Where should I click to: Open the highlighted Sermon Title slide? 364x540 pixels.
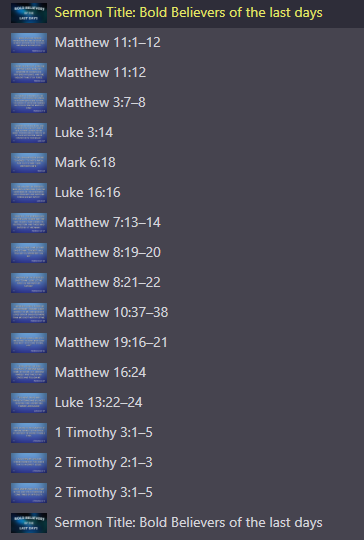point(182,13)
